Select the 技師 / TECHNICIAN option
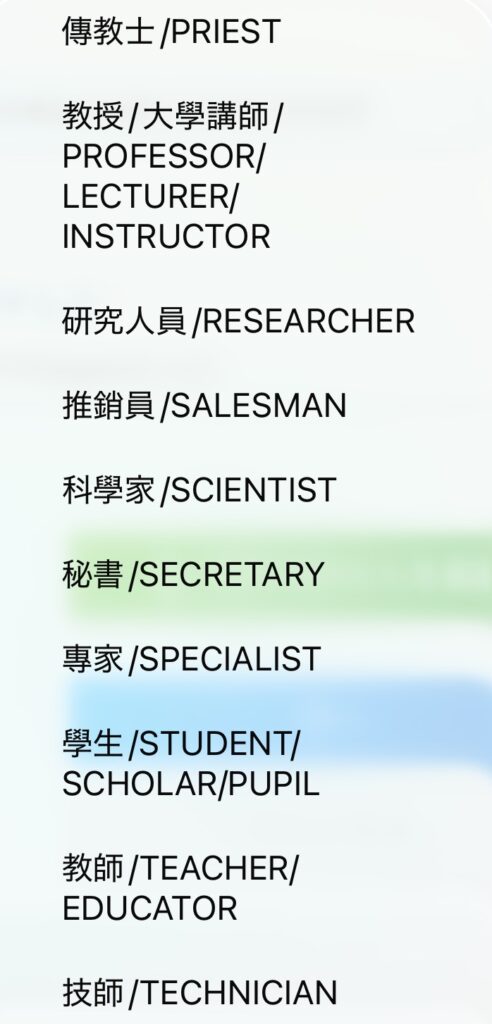Screen dimensions: 492x1024 tap(200, 993)
